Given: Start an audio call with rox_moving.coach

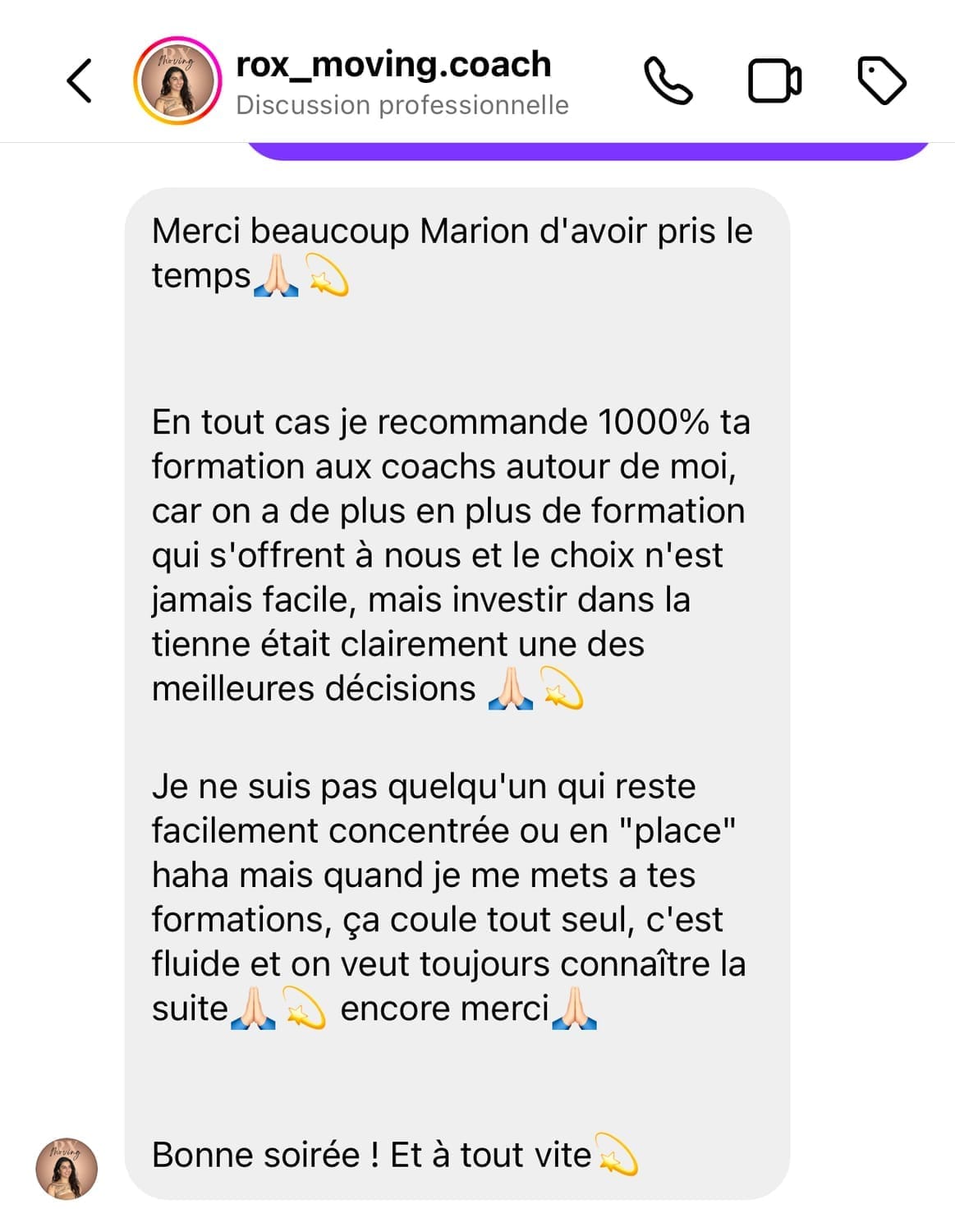Looking at the screenshot, I should pos(668,80).
